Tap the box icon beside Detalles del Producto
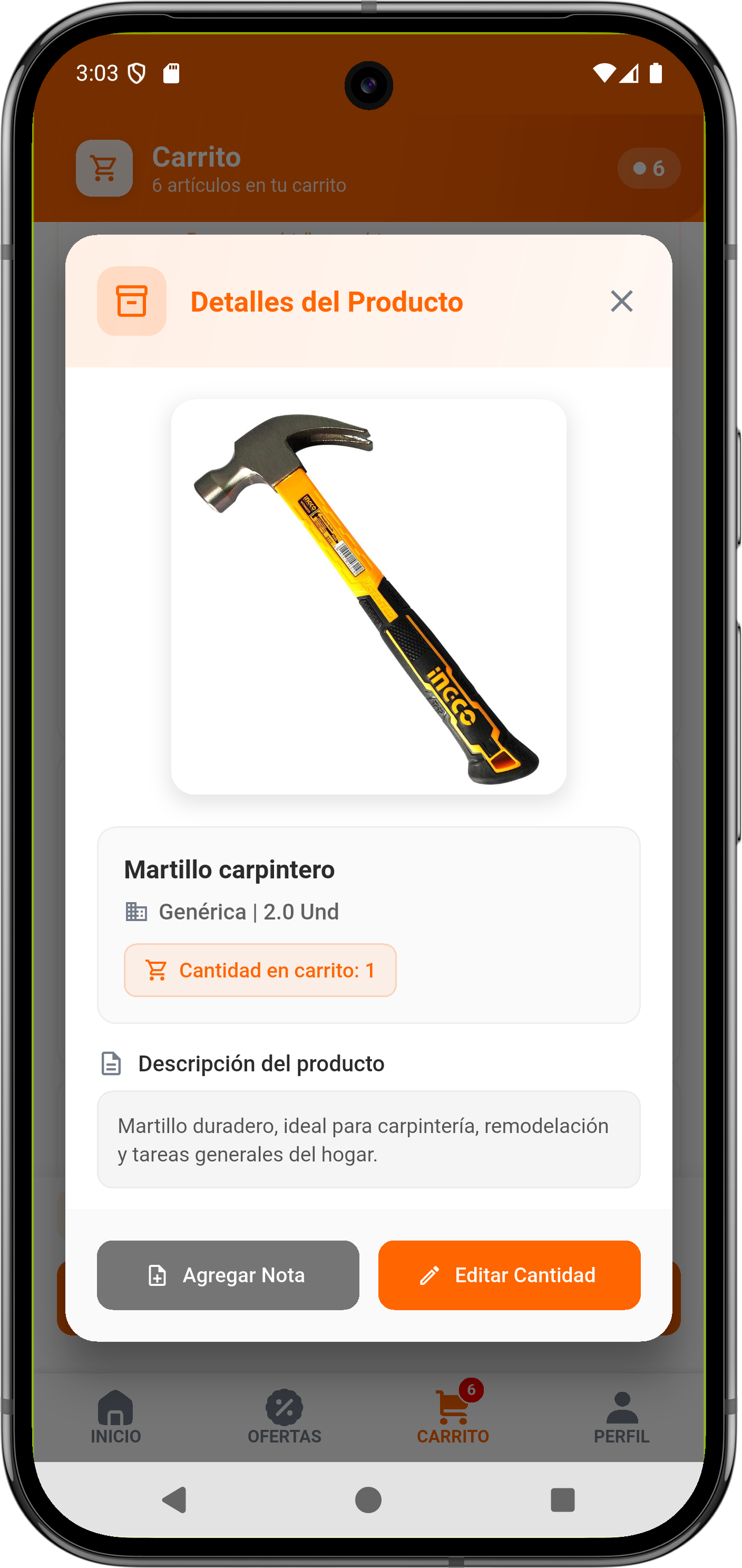 [x=131, y=301]
